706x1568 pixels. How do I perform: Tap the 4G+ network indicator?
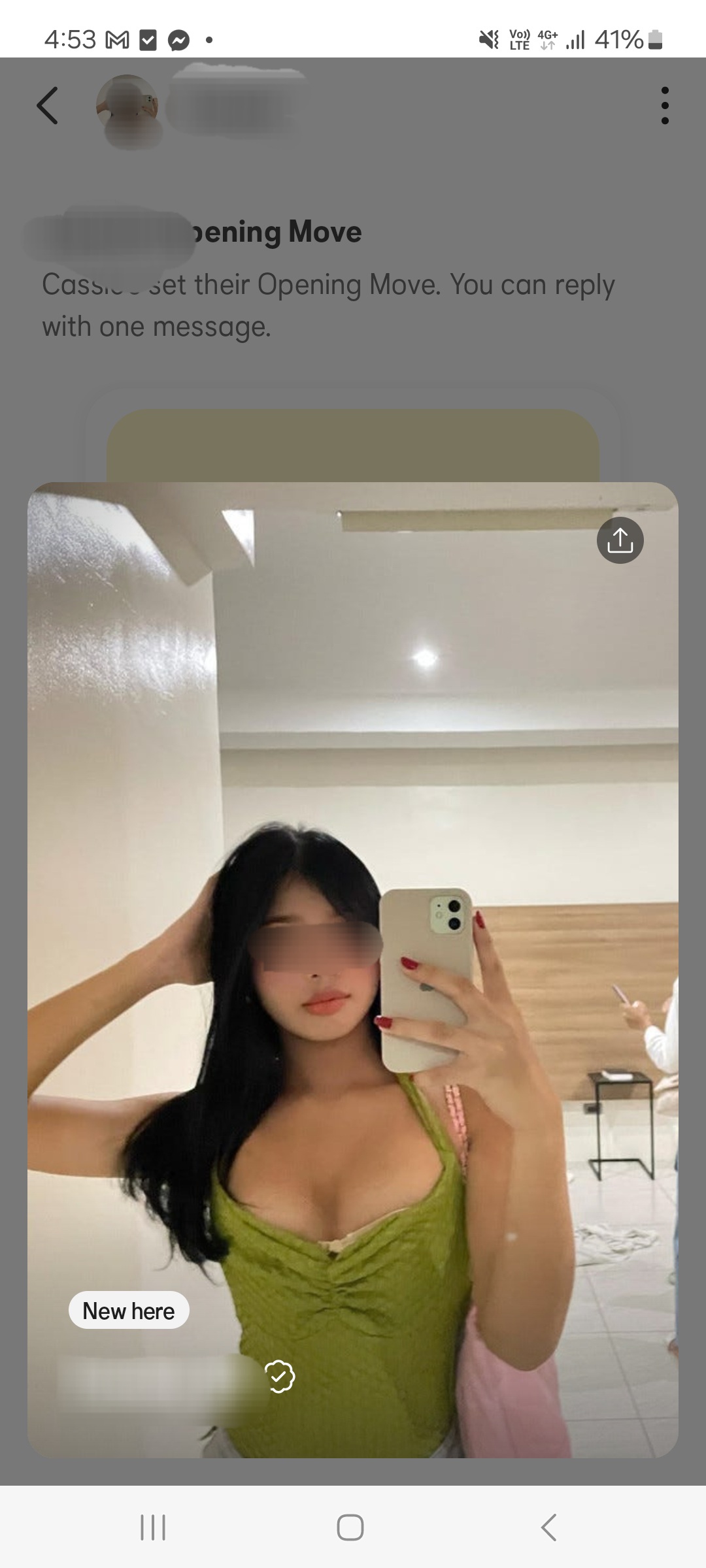[x=546, y=39]
